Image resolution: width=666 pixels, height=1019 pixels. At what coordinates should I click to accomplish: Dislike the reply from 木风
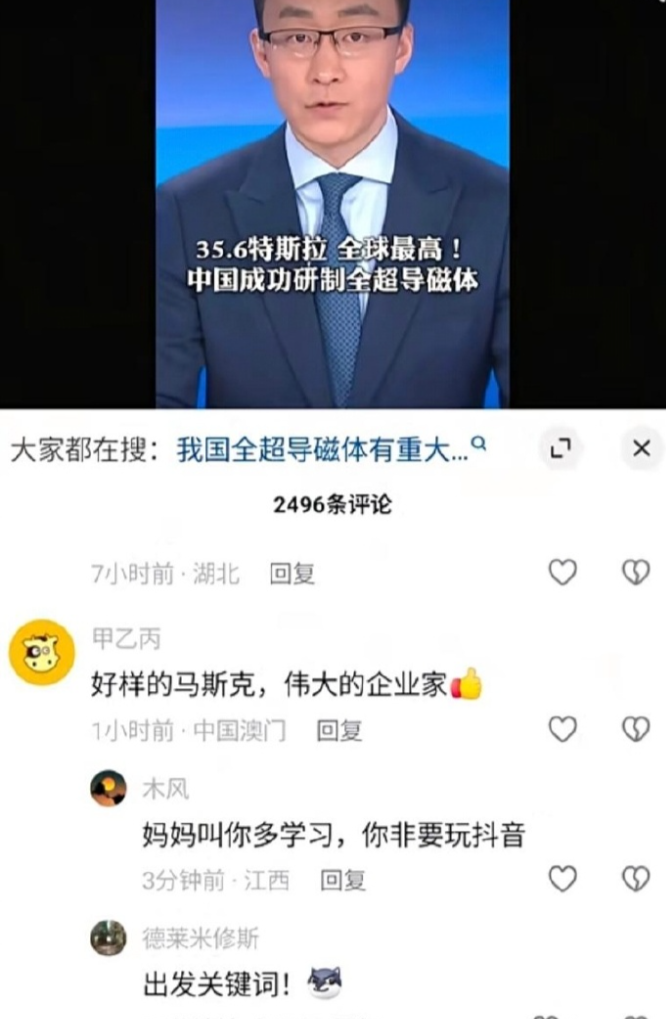click(636, 879)
